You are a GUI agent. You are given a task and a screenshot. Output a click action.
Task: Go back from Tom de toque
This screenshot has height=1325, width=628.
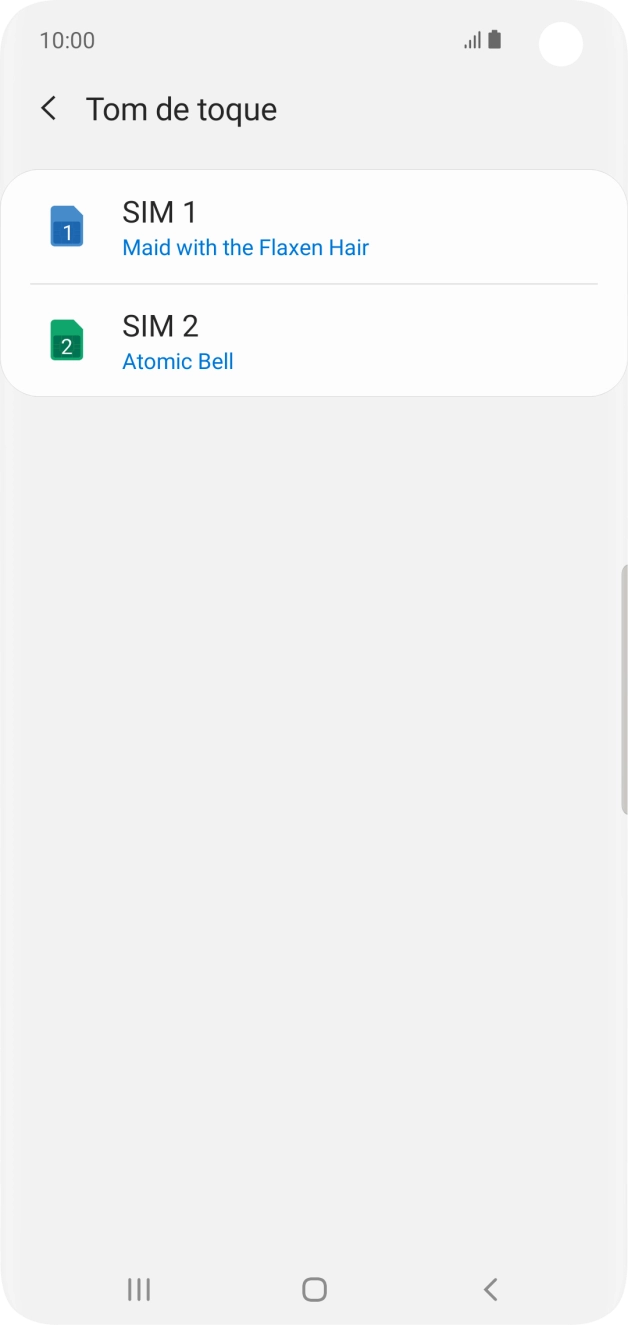(48, 109)
